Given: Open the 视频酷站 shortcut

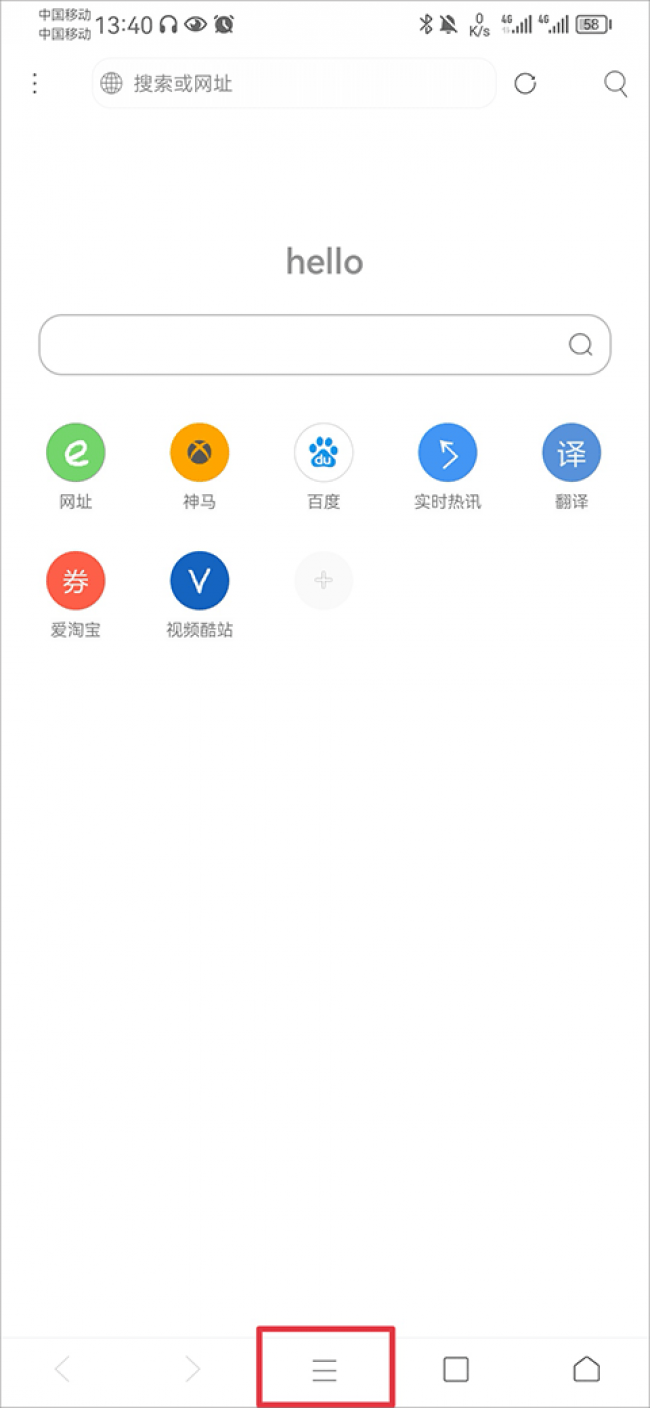Looking at the screenshot, I should click(x=199, y=581).
